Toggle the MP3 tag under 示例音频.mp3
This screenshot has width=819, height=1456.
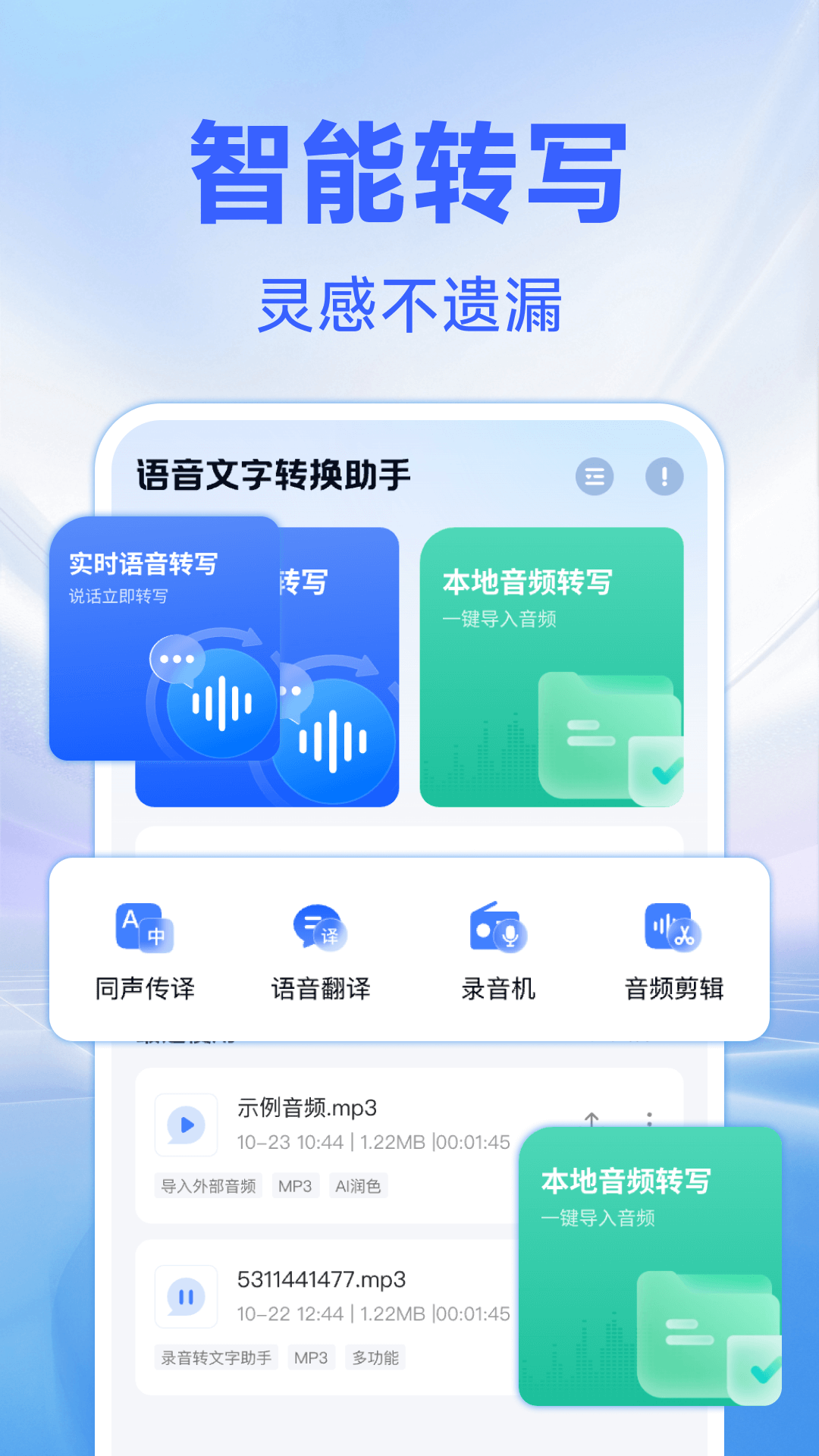pos(295,1185)
